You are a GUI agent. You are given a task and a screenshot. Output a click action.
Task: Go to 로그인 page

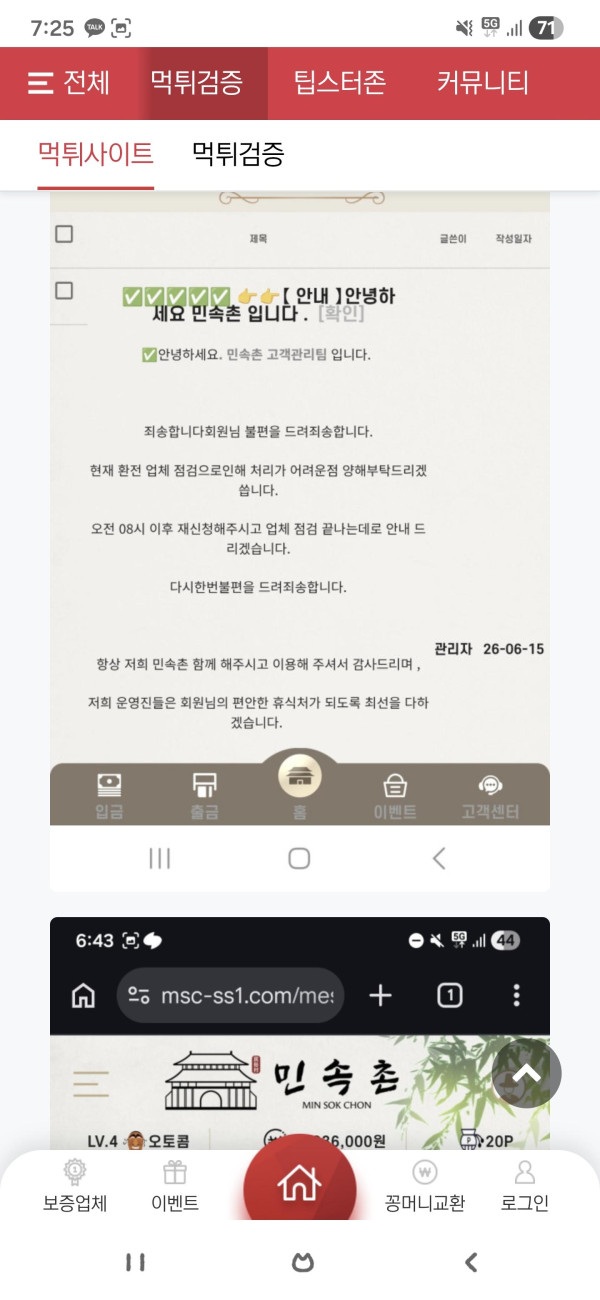coord(525,1188)
